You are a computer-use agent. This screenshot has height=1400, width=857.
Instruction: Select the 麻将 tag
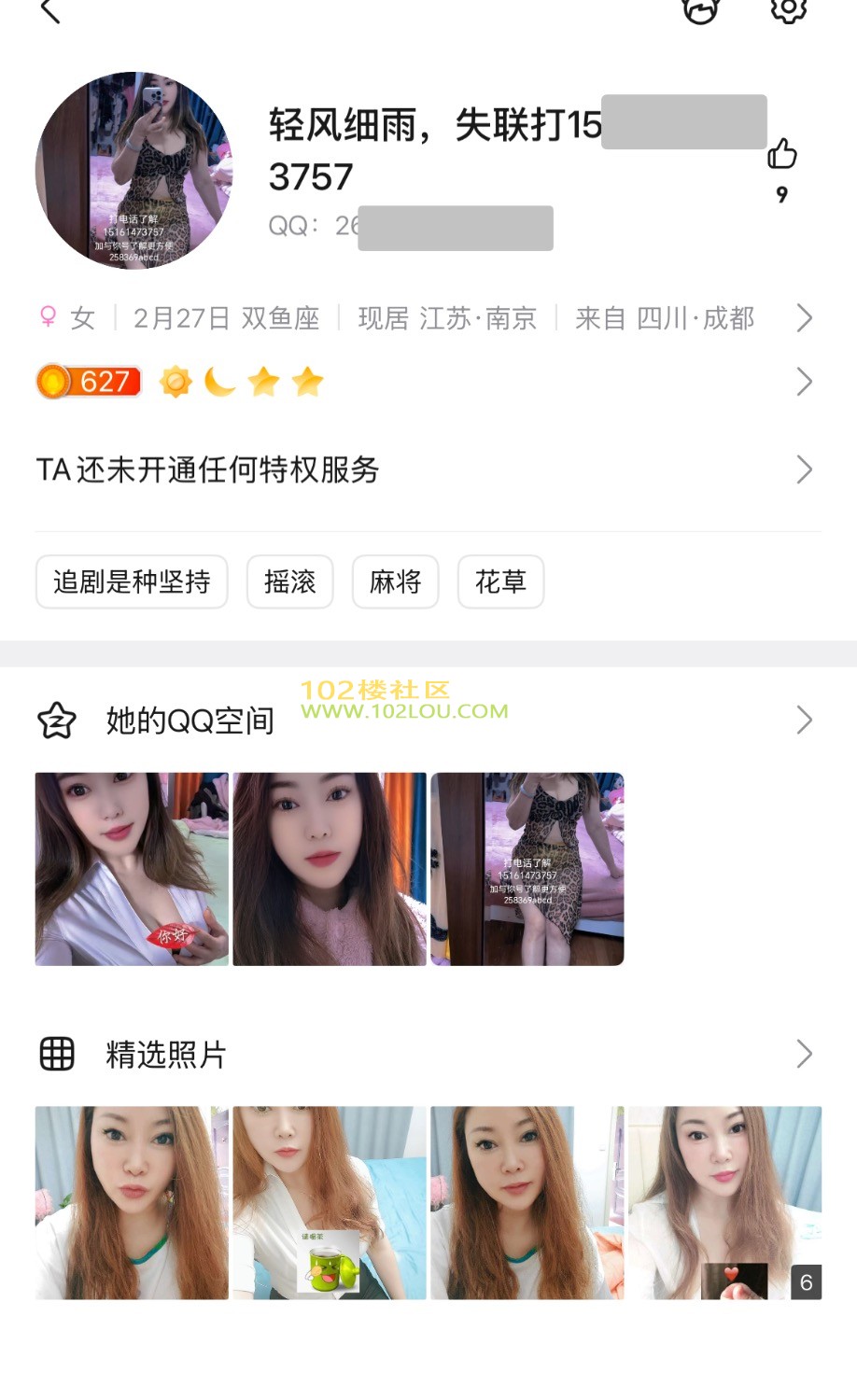point(395,582)
